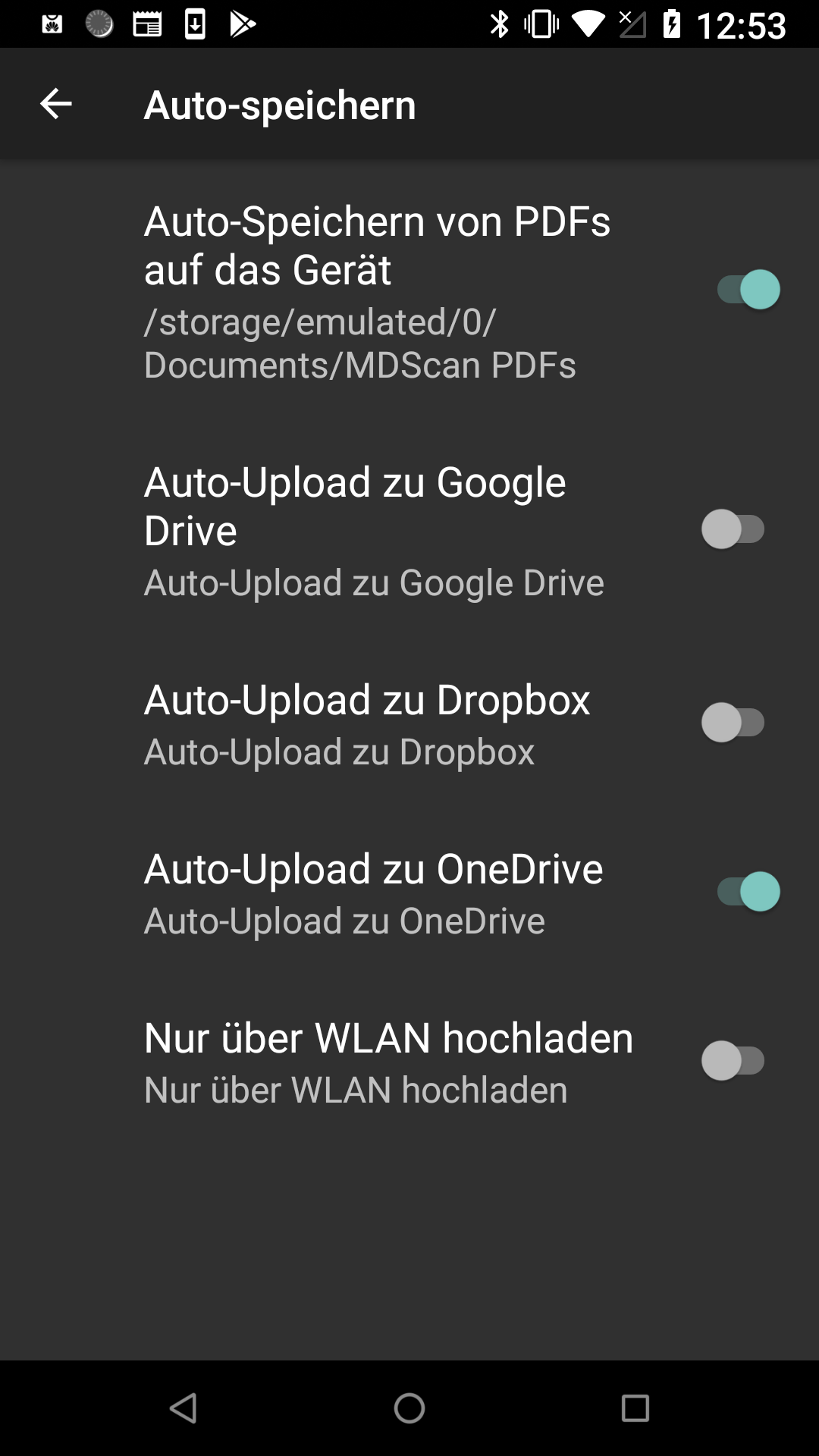Tap the calendar notification icon

click(x=148, y=25)
